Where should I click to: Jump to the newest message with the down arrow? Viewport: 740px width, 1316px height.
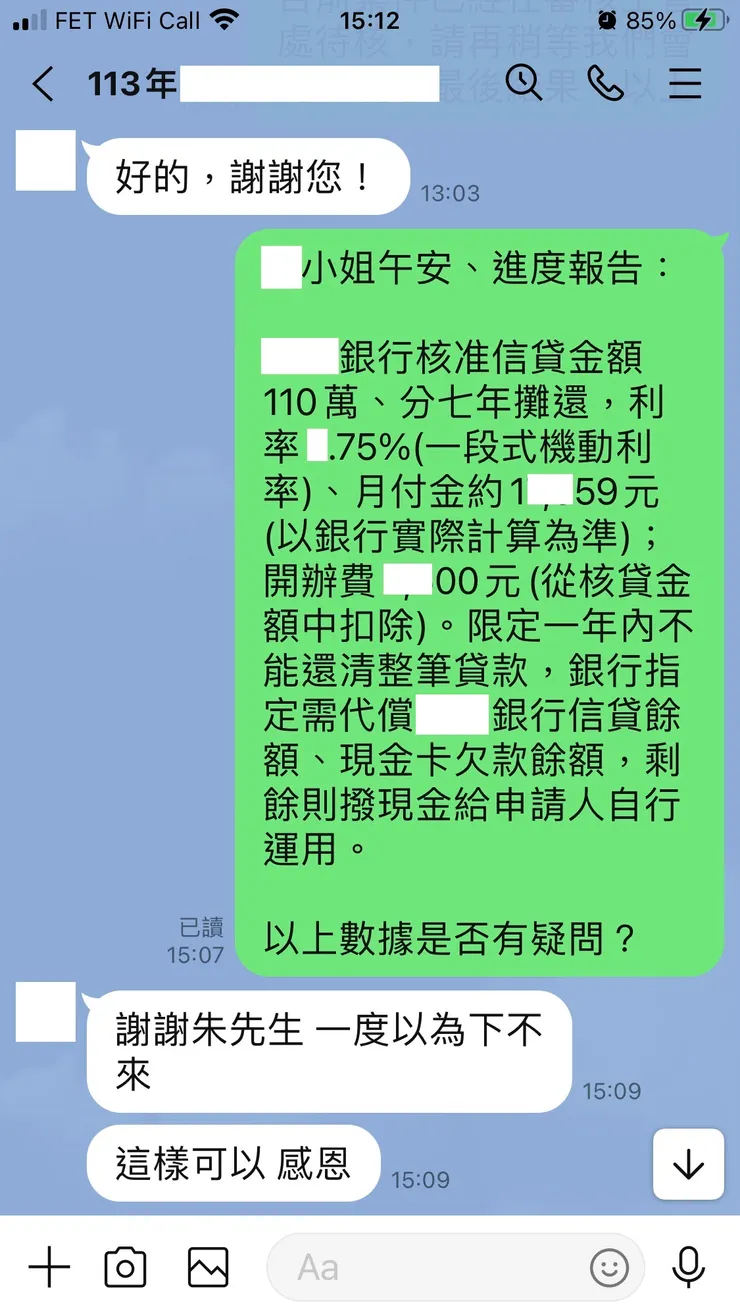coord(690,1164)
